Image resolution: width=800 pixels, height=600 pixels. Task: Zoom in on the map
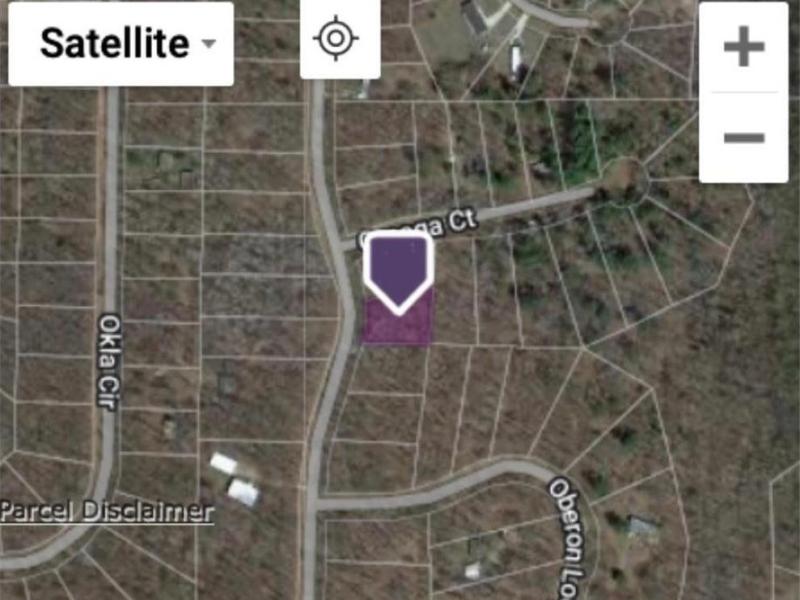click(x=744, y=47)
